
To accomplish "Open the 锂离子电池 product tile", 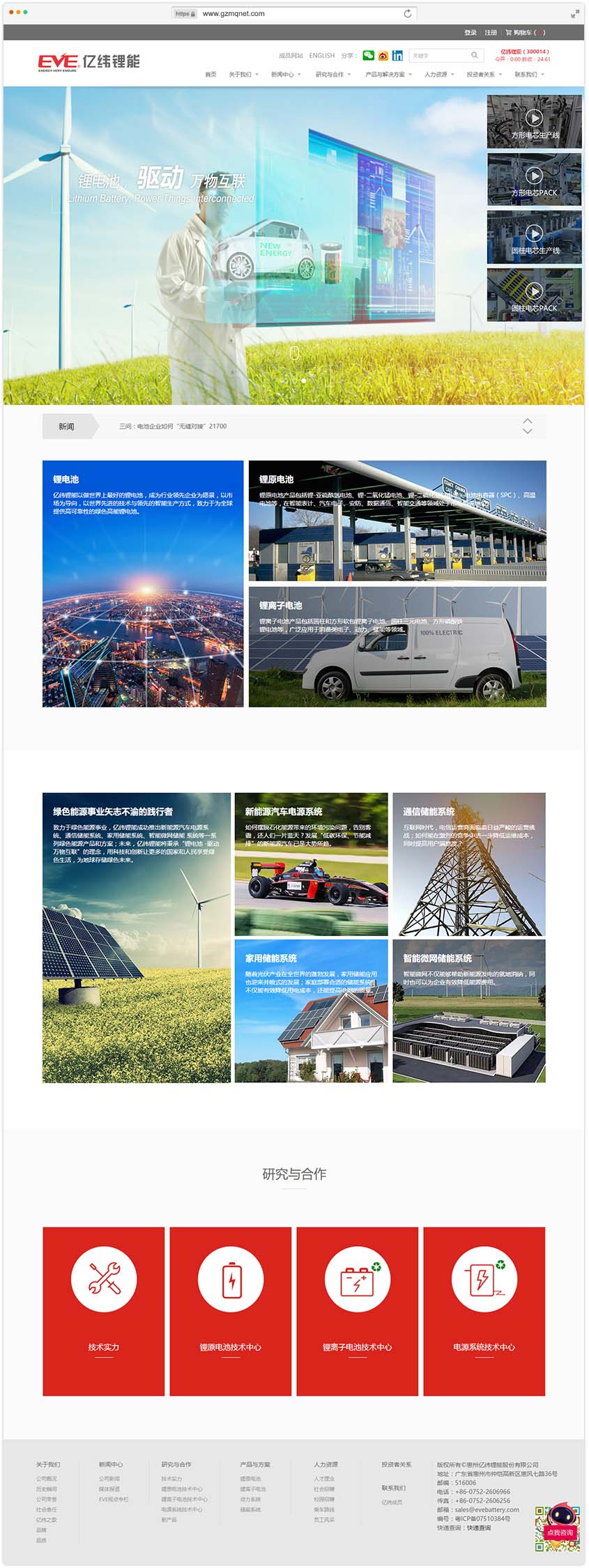I will 397,647.
